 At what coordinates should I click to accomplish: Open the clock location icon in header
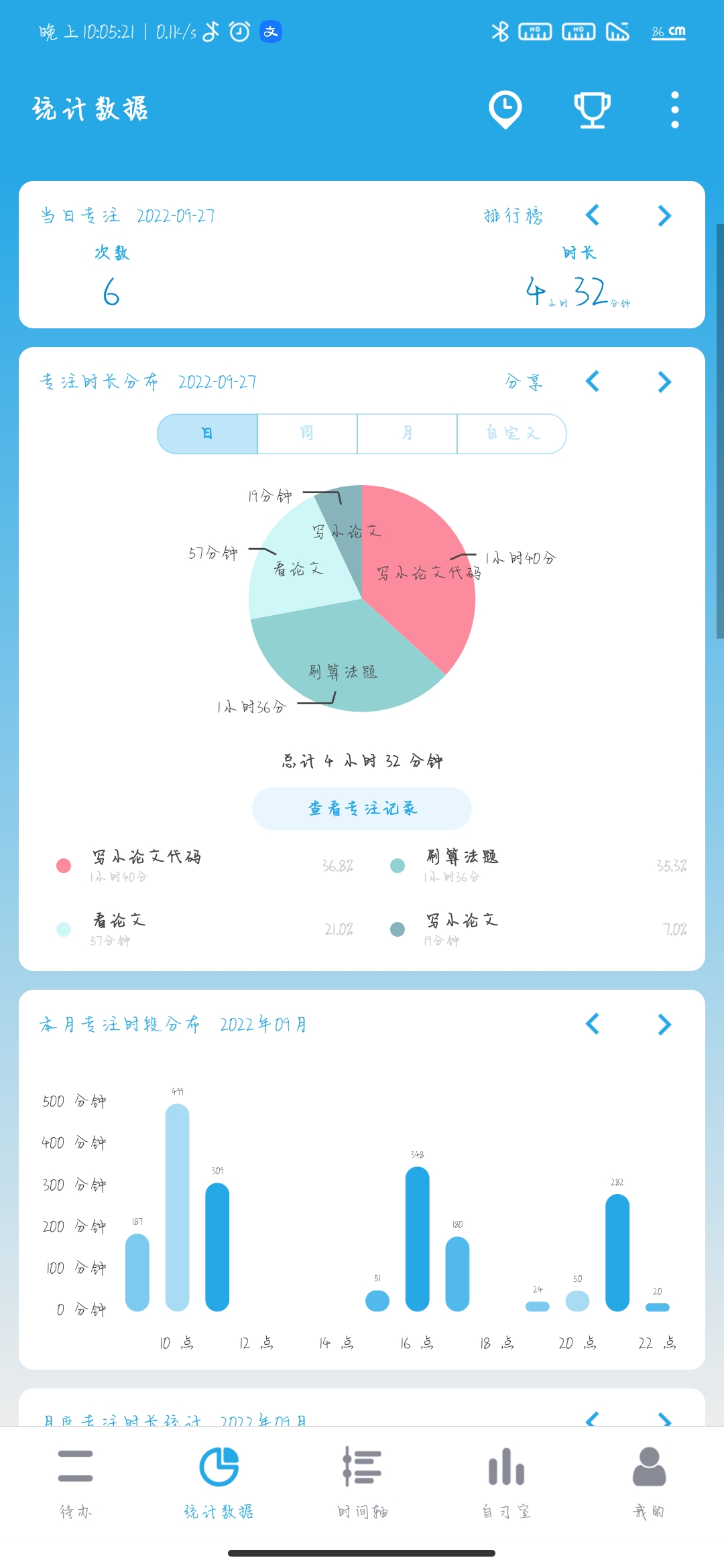(505, 109)
